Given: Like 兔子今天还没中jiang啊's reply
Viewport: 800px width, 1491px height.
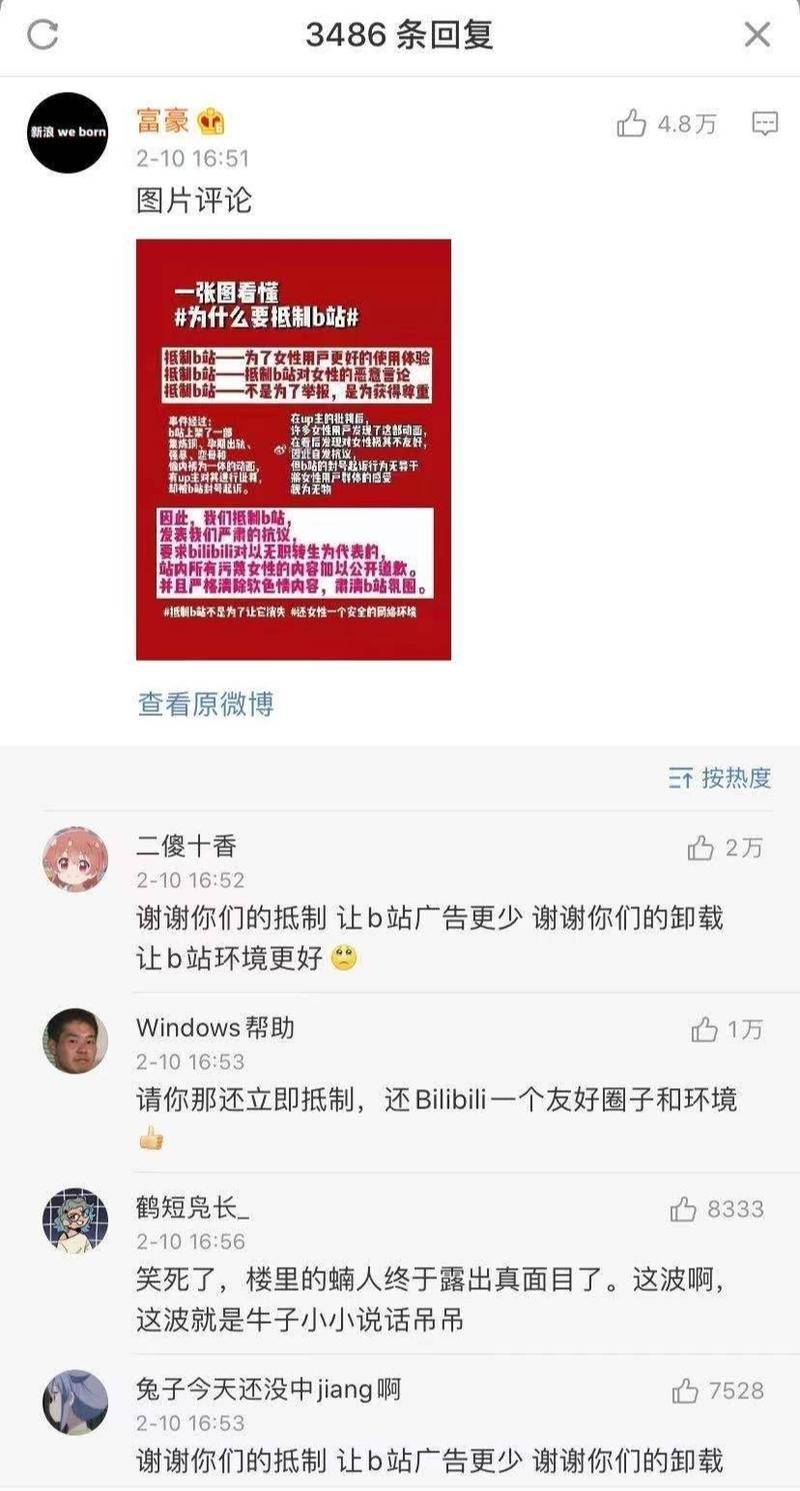Looking at the screenshot, I should (686, 1390).
